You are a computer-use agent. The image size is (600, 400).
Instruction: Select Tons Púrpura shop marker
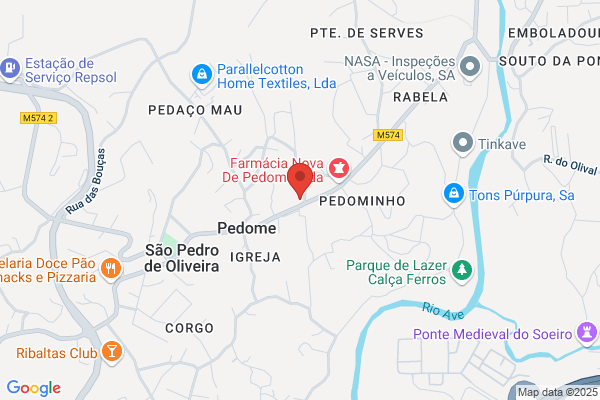pyautogui.click(x=454, y=194)
